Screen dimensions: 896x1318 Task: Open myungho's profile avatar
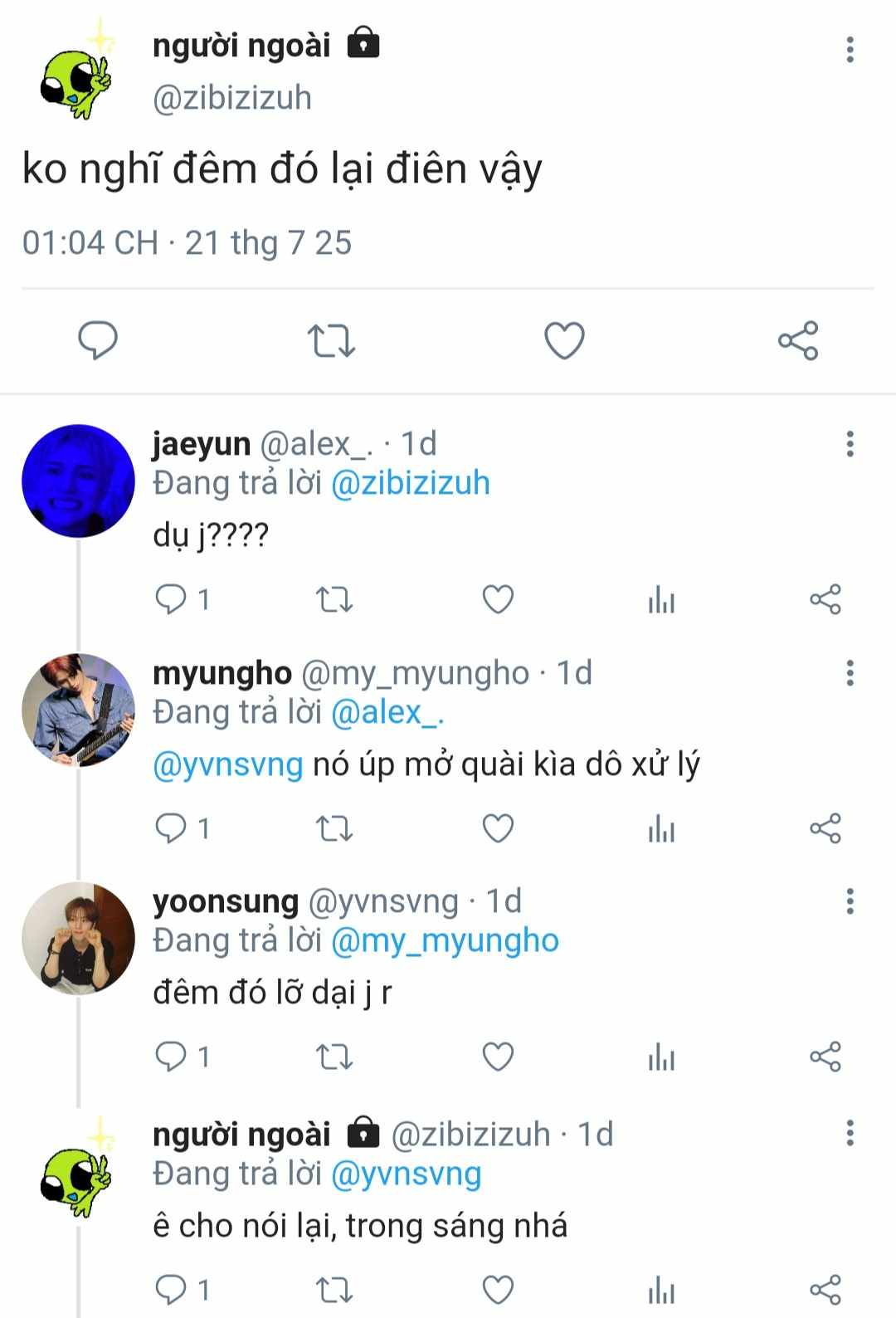(x=78, y=710)
